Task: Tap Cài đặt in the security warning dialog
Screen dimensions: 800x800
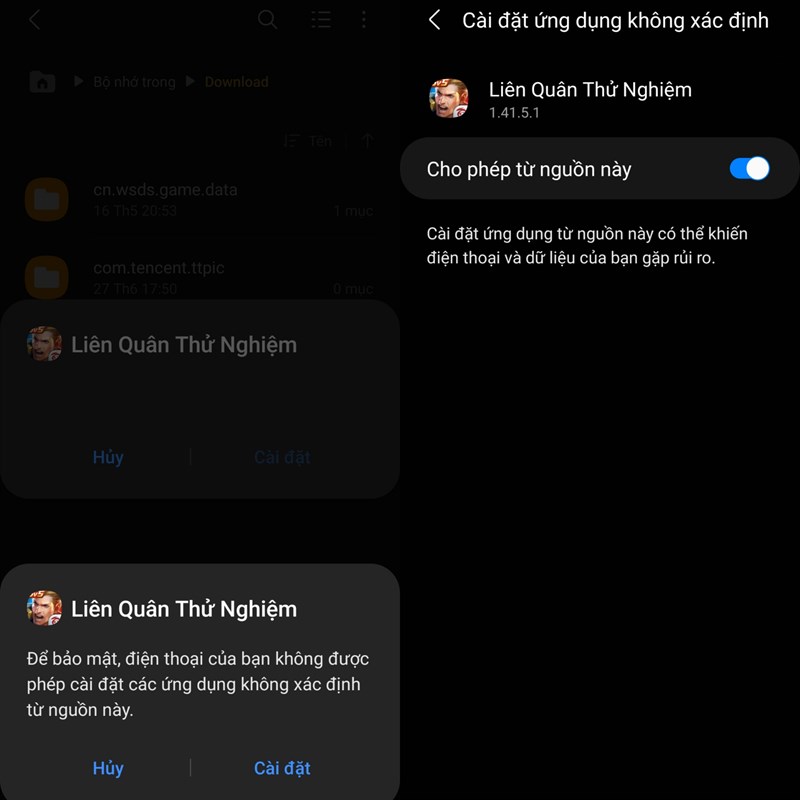Action: 282,768
